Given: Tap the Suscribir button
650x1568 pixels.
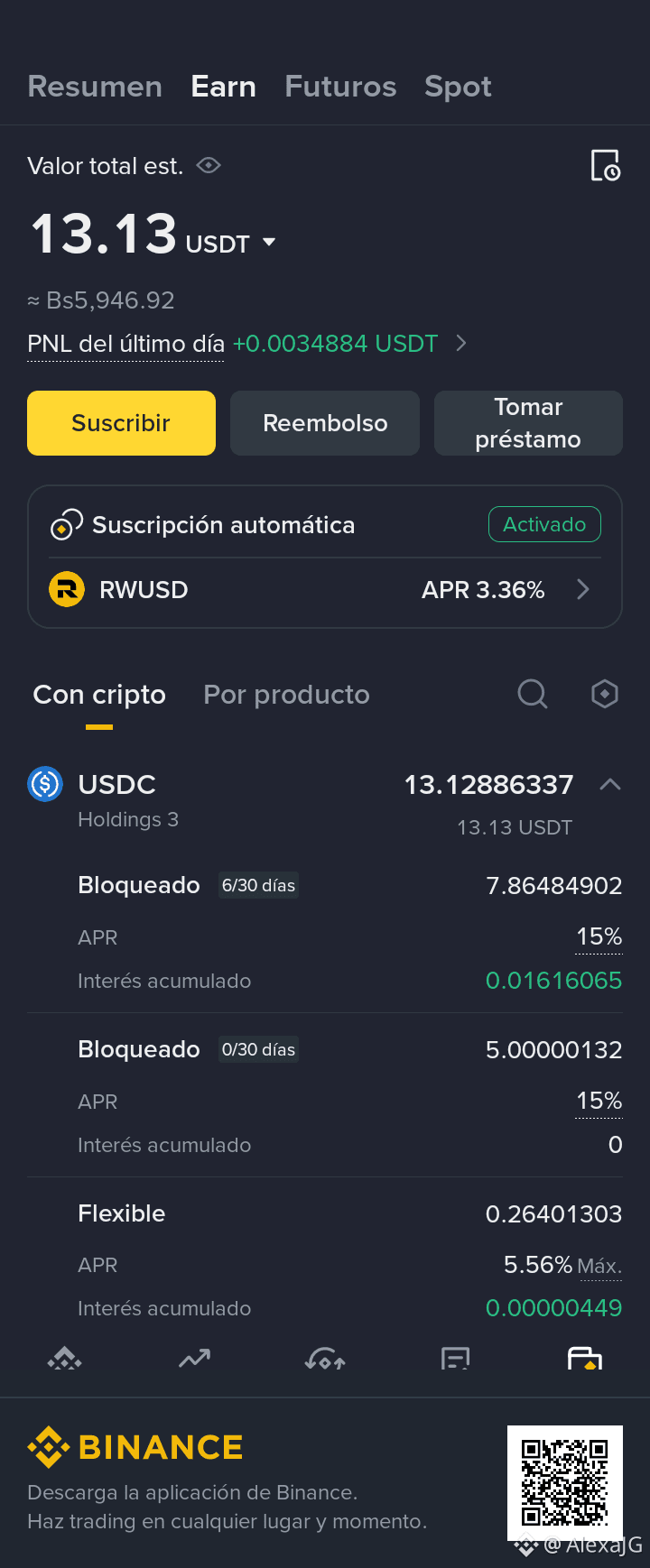Looking at the screenshot, I should pos(121,423).
